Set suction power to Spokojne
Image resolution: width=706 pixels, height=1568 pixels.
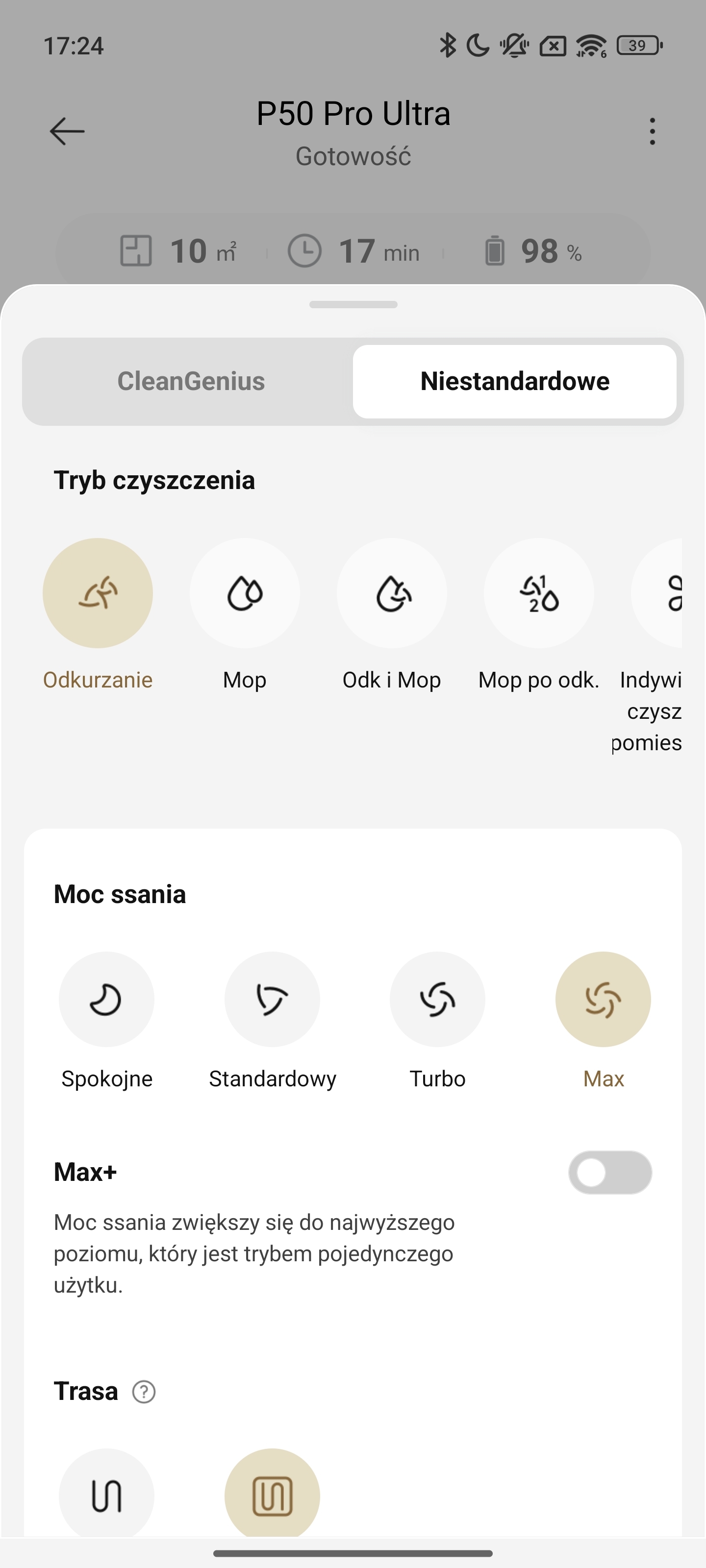click(106, 1000)
